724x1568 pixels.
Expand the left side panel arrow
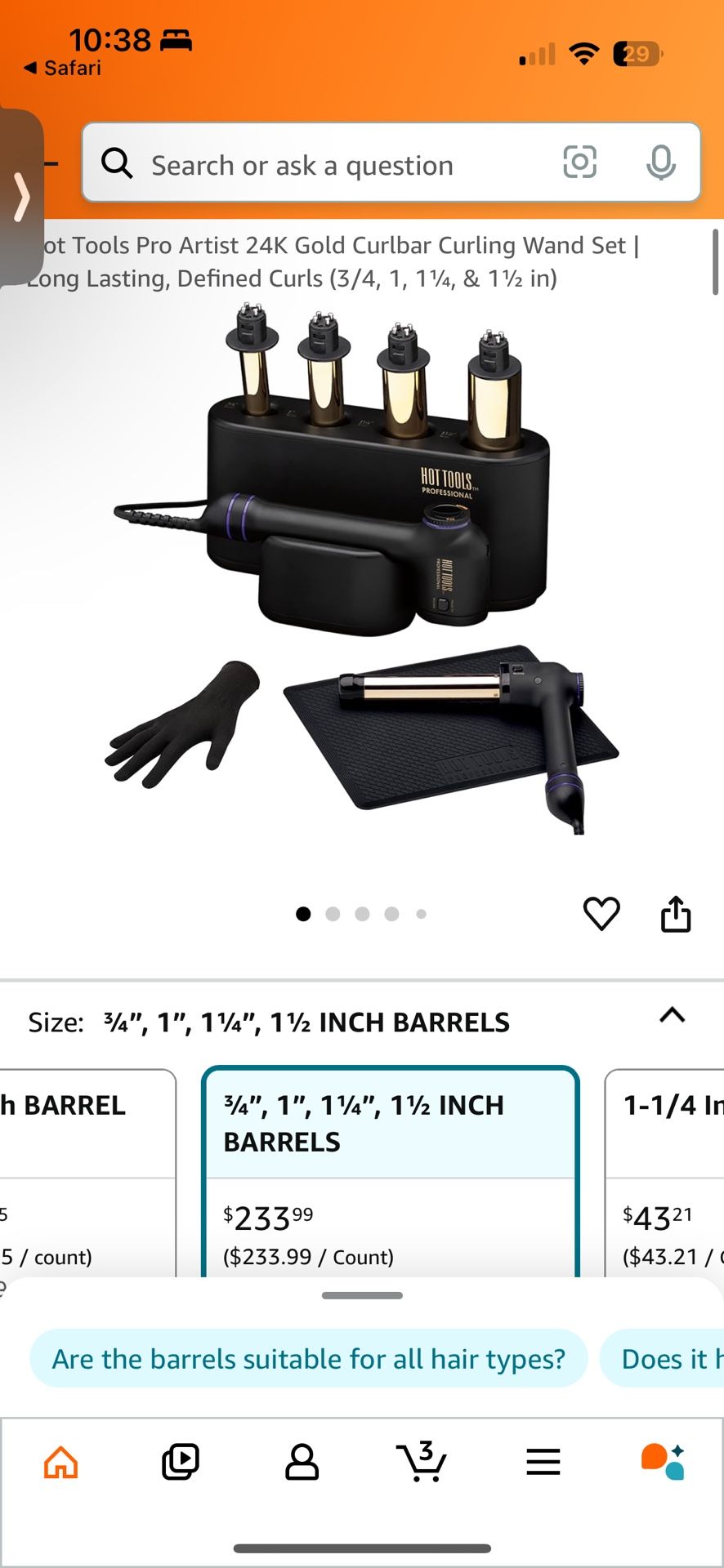pyautogui.click(x=22, y=197)
